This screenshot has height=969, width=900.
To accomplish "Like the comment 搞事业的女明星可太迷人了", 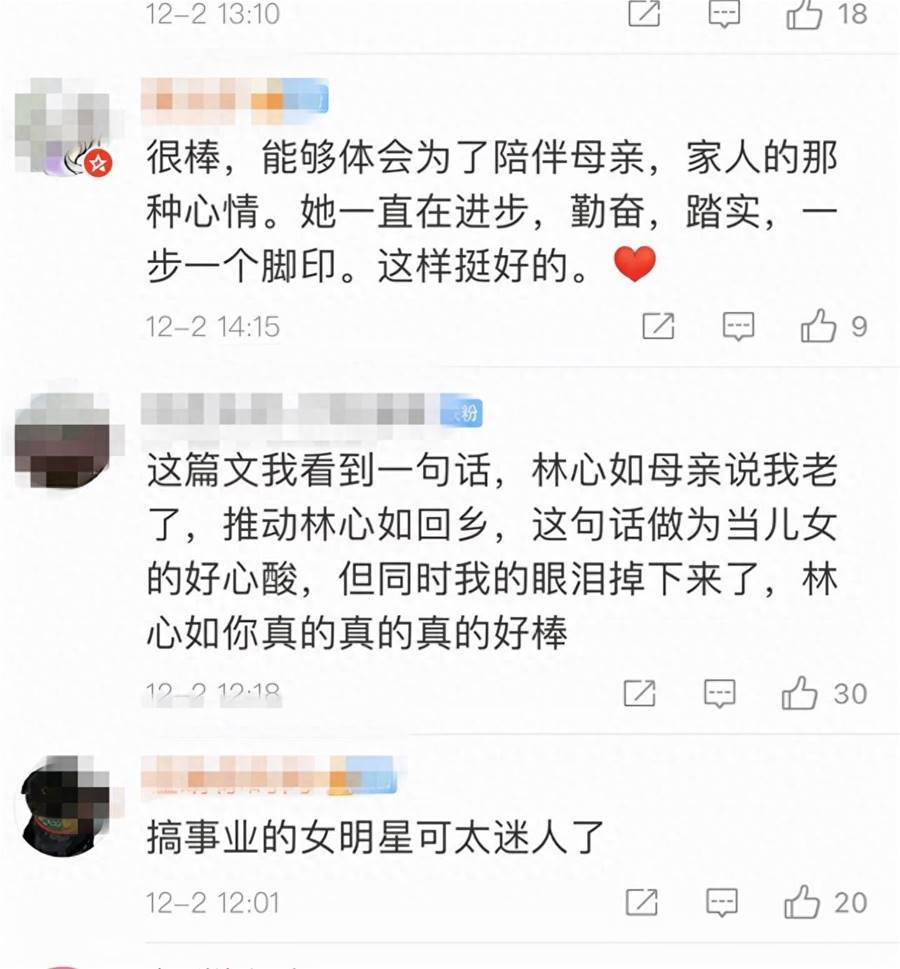I will (x=802, y=902).
